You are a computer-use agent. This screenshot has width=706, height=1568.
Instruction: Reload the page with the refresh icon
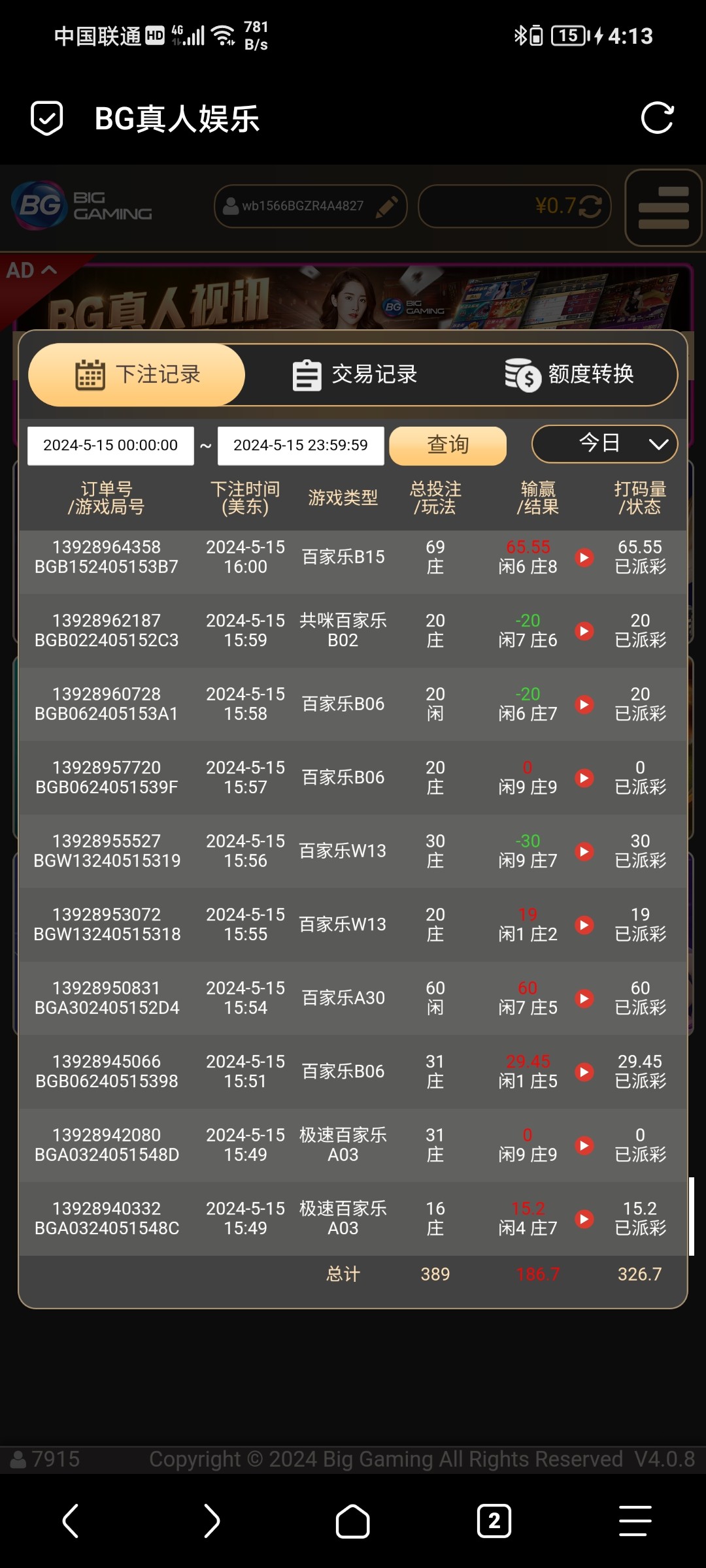pyautogui.click(x=657, y=118)
